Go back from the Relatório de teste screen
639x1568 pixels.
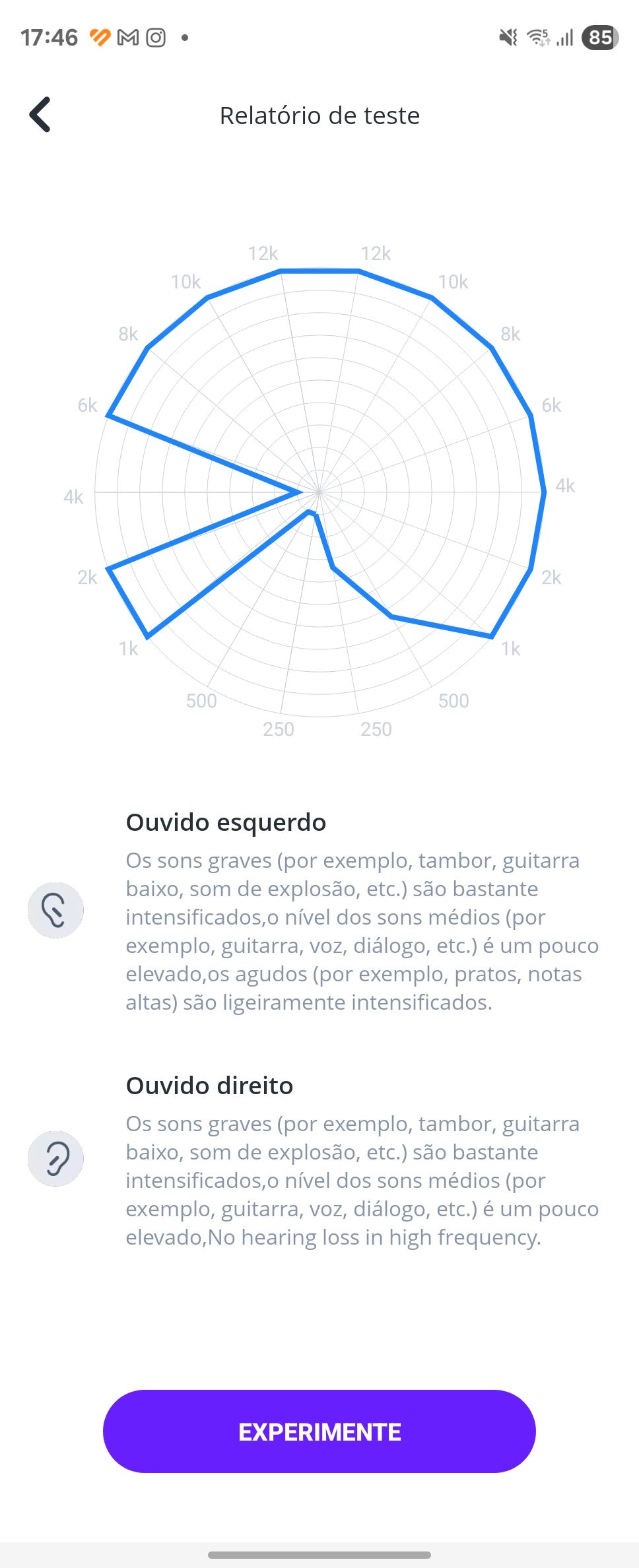tap(40, 115)
